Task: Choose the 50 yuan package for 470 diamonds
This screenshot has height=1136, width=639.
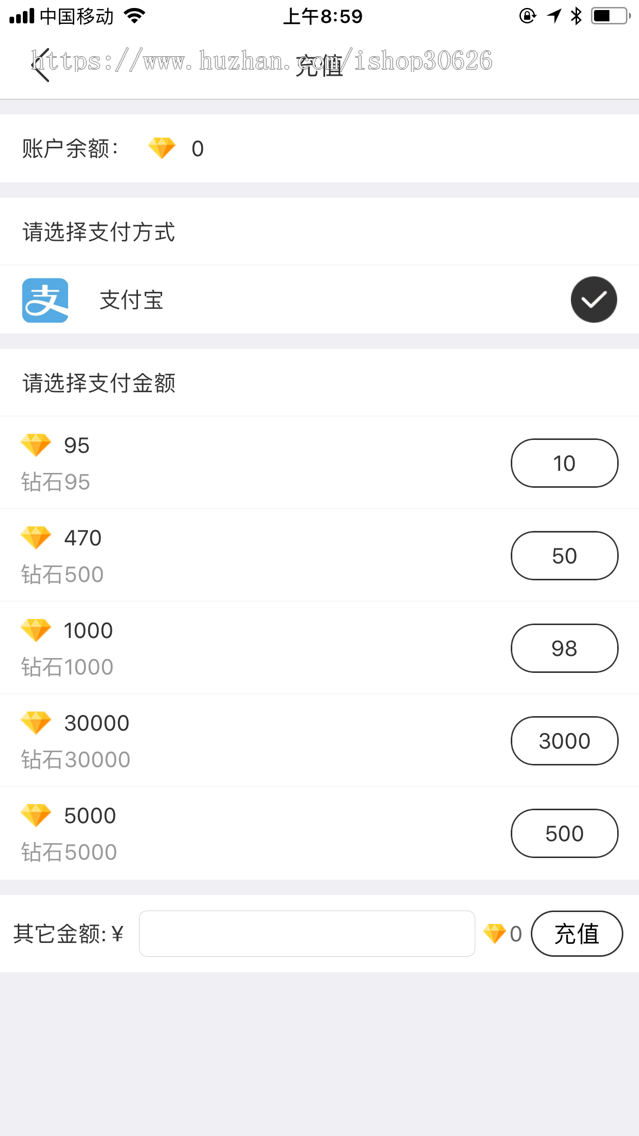Action: point(564,556)
